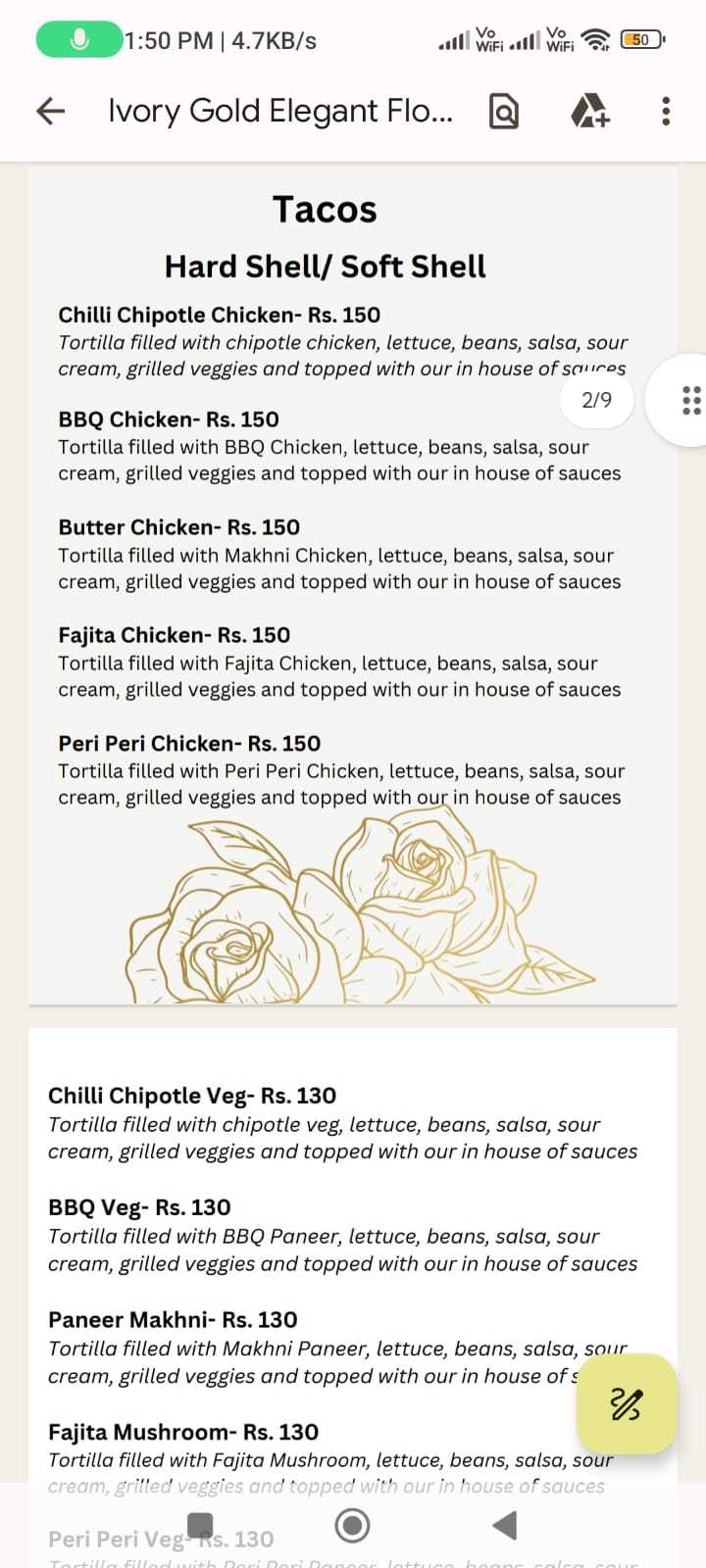706x1568 pixels.
Task: Tap the back arrow to exit the document
Action: [49, 111]
